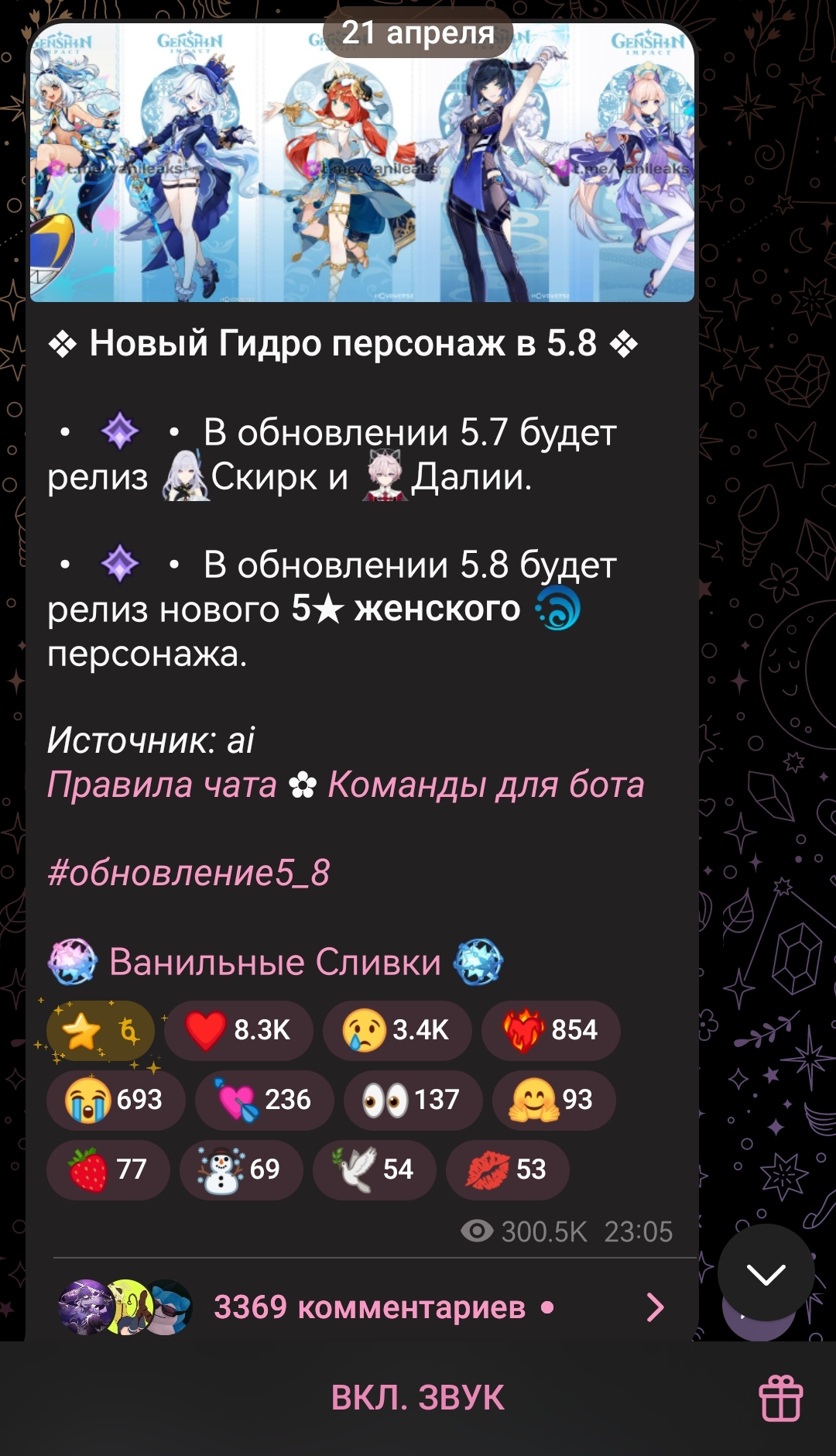Open the Genshin characters image in the post
The image size is (836, 1456).
tap(361, 163)
